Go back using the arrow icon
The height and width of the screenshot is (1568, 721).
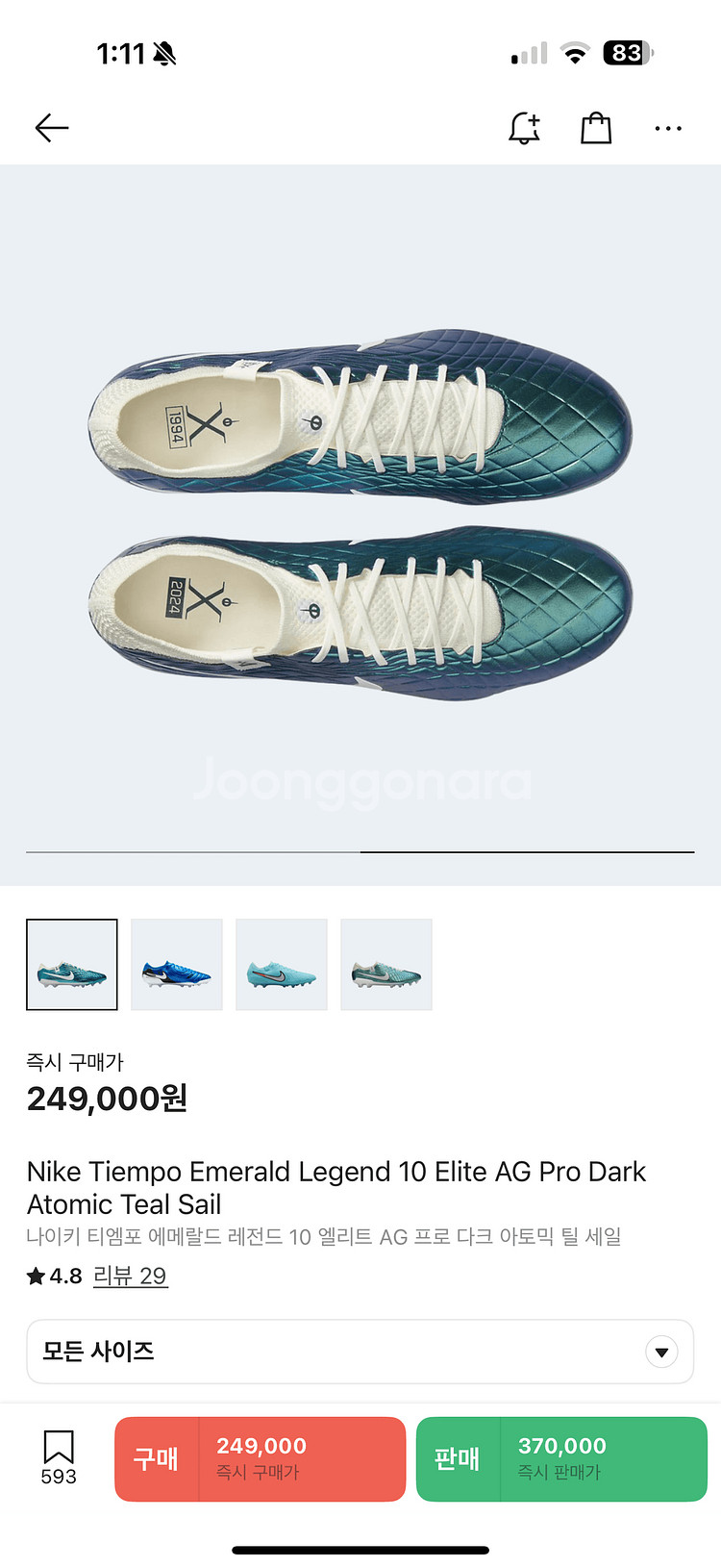(x=52, y=128)
